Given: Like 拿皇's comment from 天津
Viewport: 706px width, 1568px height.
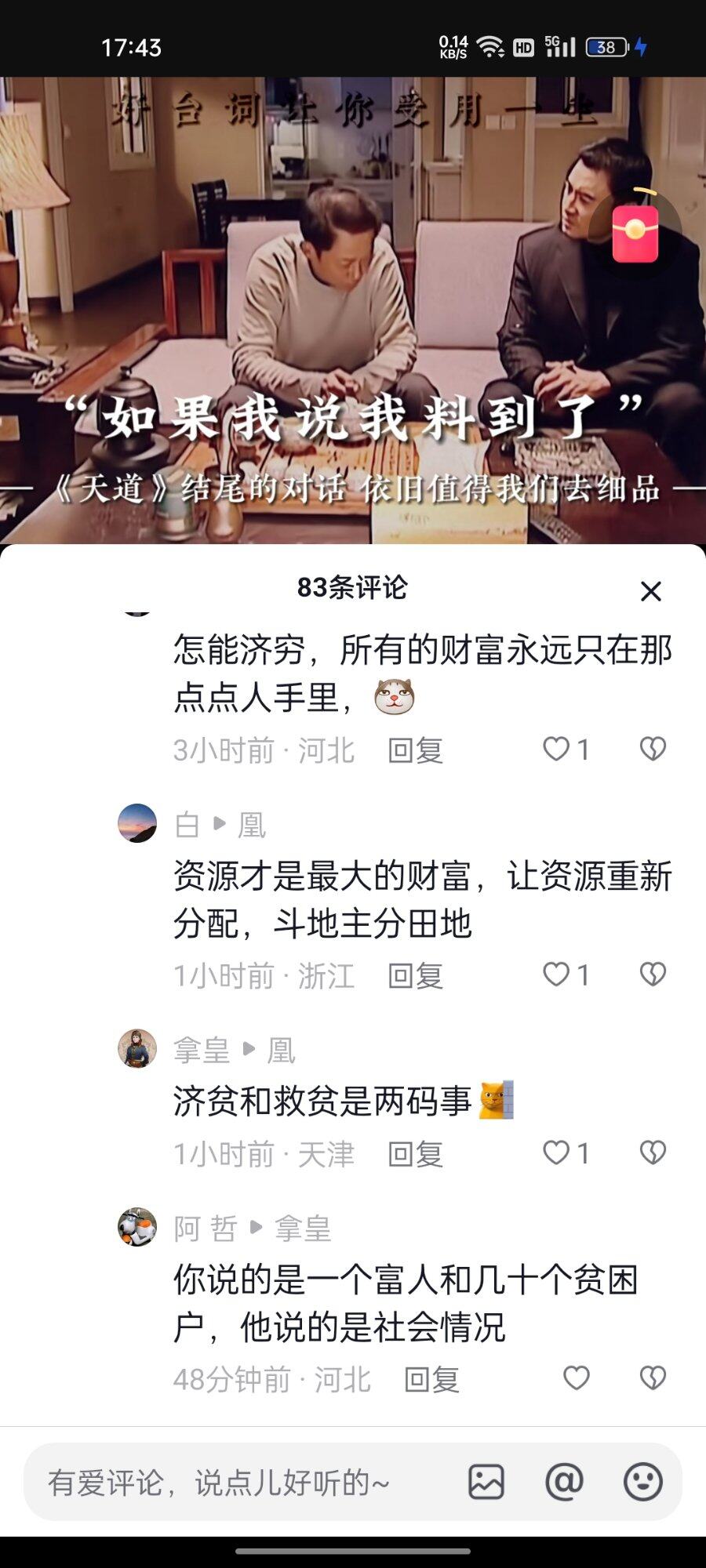Looking at the screenshot, I should [557, 1152].
